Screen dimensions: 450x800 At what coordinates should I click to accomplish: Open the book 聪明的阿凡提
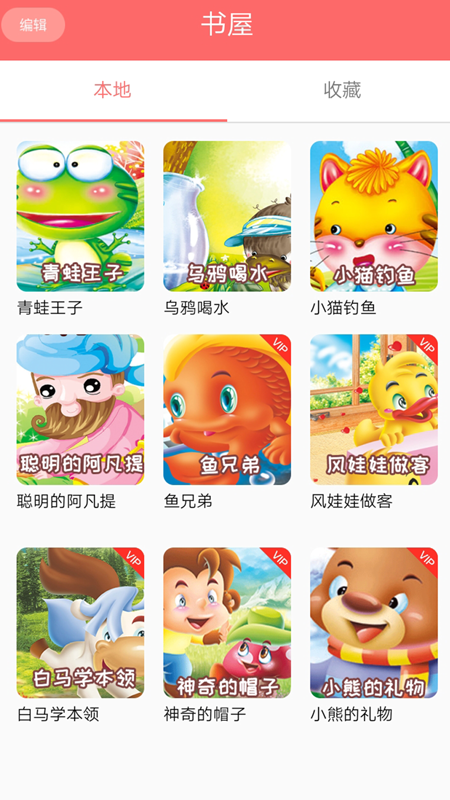tap(80, 410)
